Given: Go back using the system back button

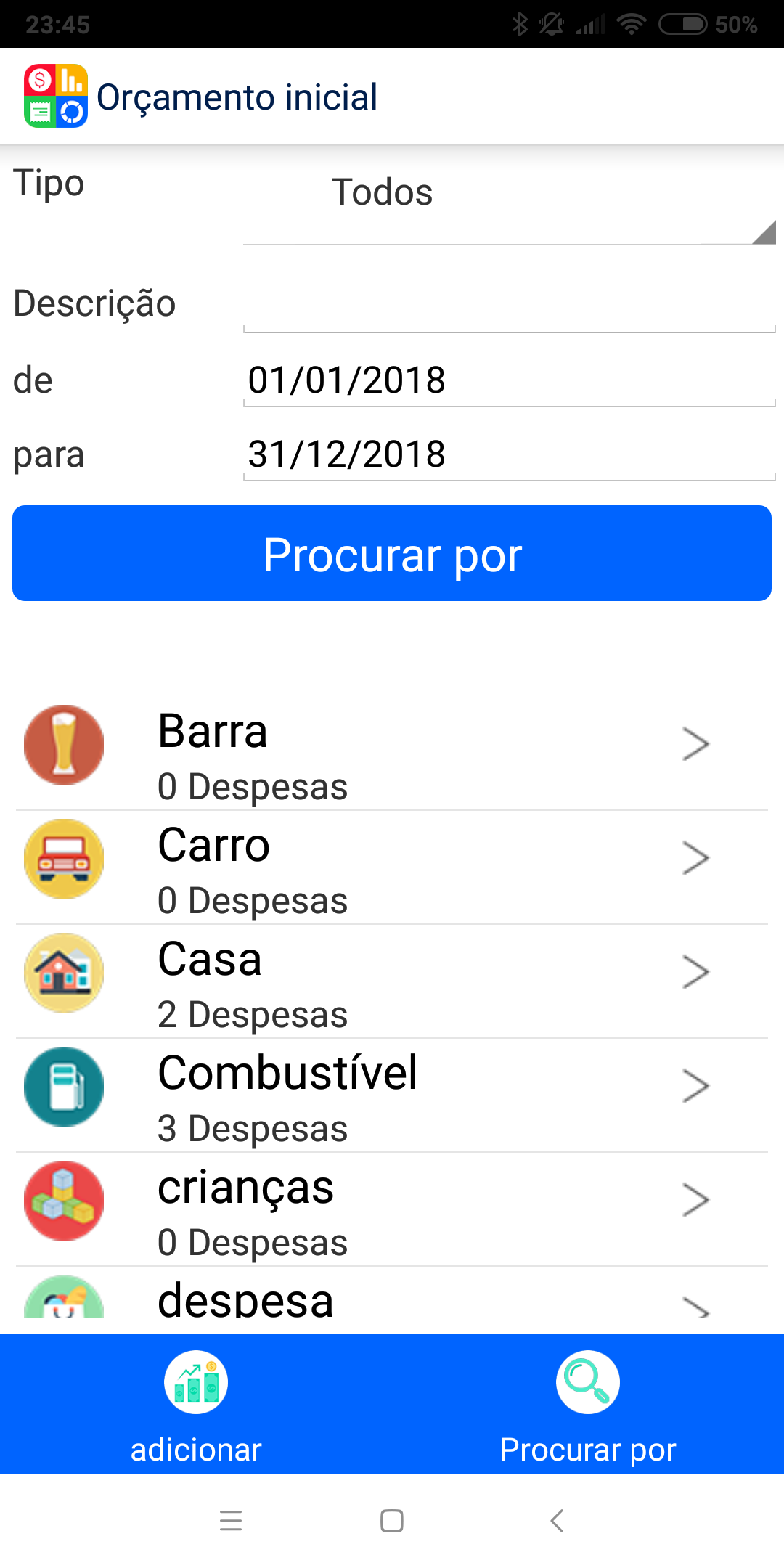Looking at the screenshot, I should [557, 1521].
